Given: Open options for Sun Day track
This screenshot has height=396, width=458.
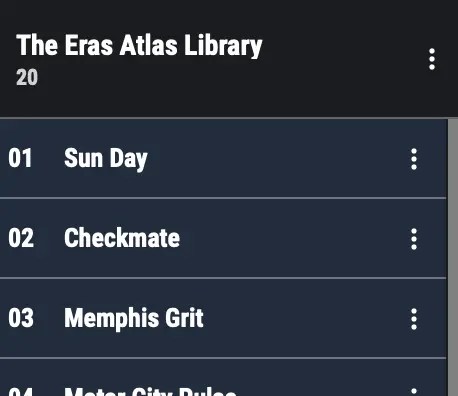Looking at the screenshot, I should [x=414, y=159].
